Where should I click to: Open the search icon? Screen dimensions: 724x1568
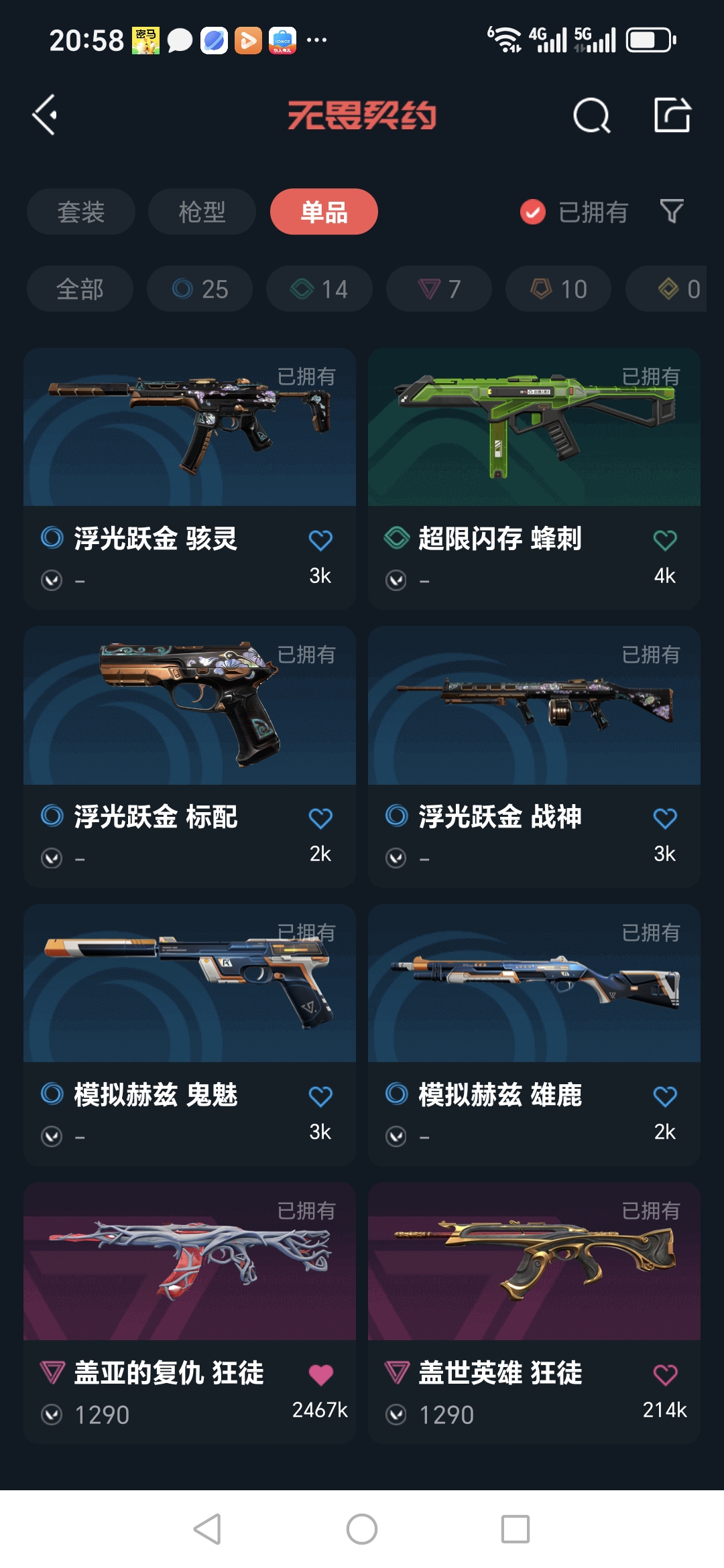(591, 116)
